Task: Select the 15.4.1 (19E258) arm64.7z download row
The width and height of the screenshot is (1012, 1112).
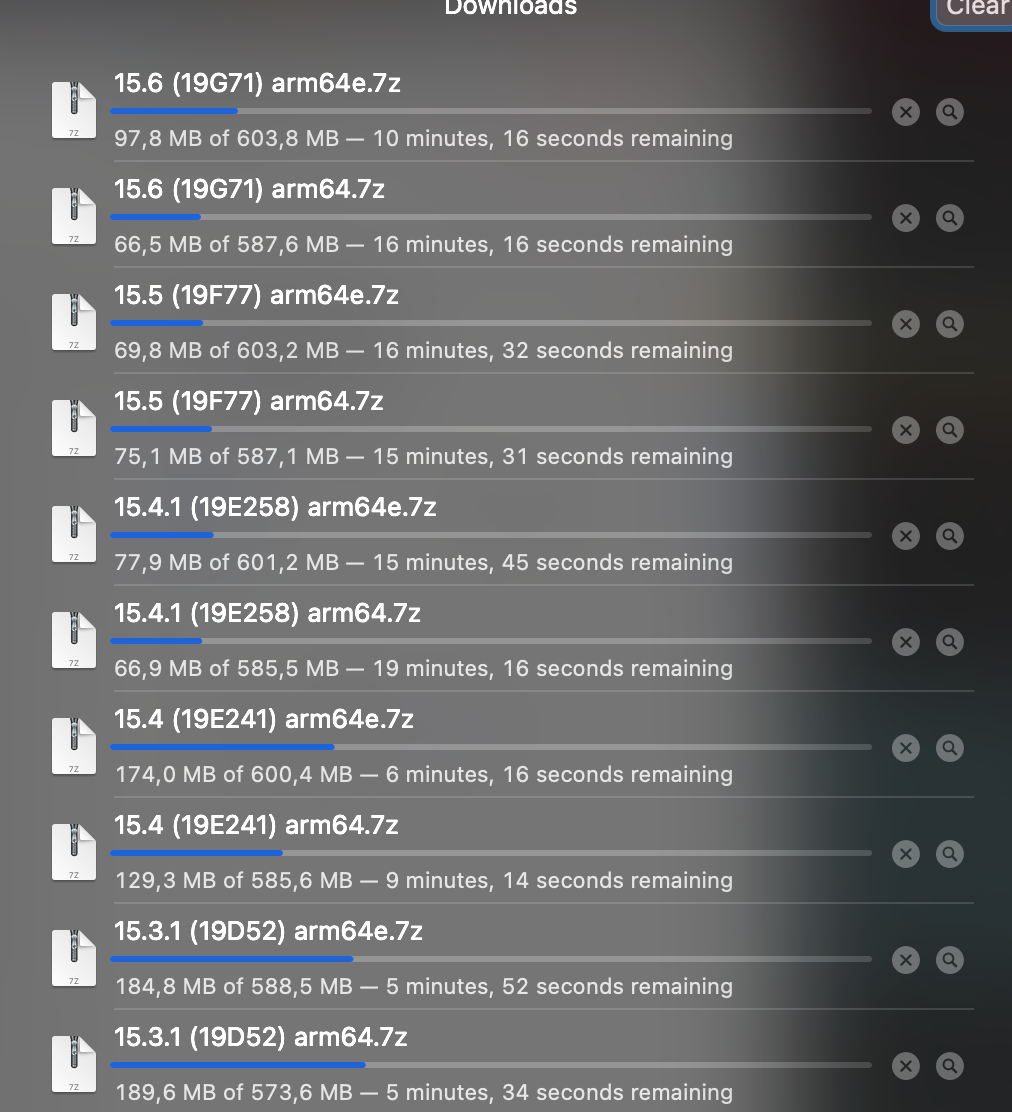Action: (x=450, y=640)
